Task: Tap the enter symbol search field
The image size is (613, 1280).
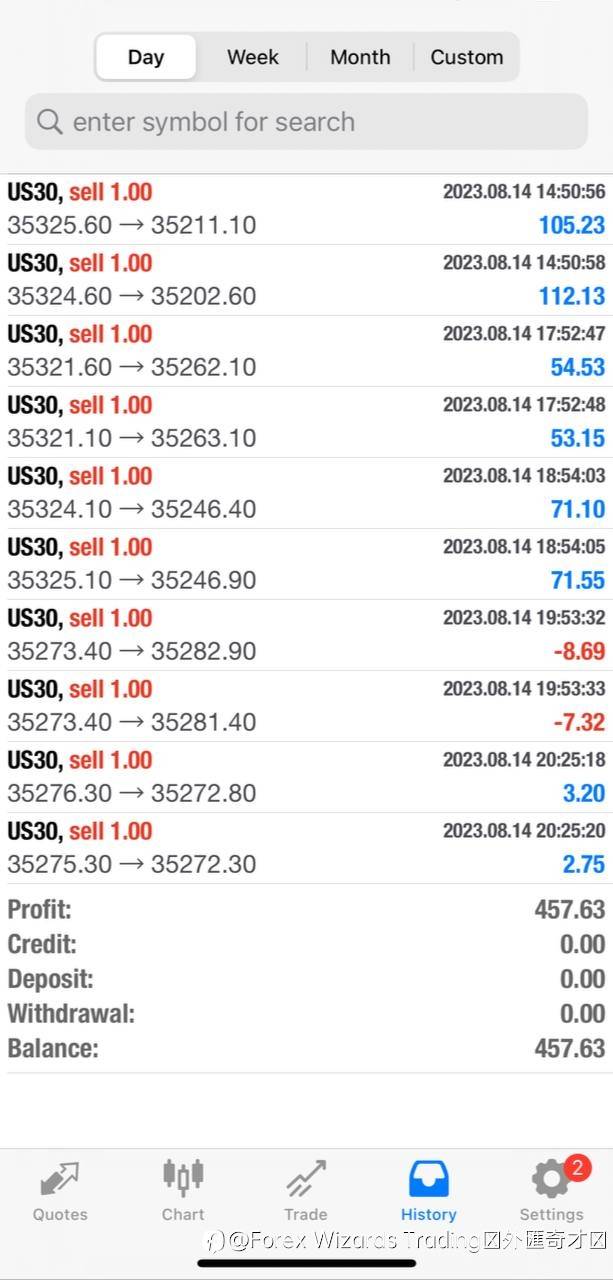Action: coord(306,122)
